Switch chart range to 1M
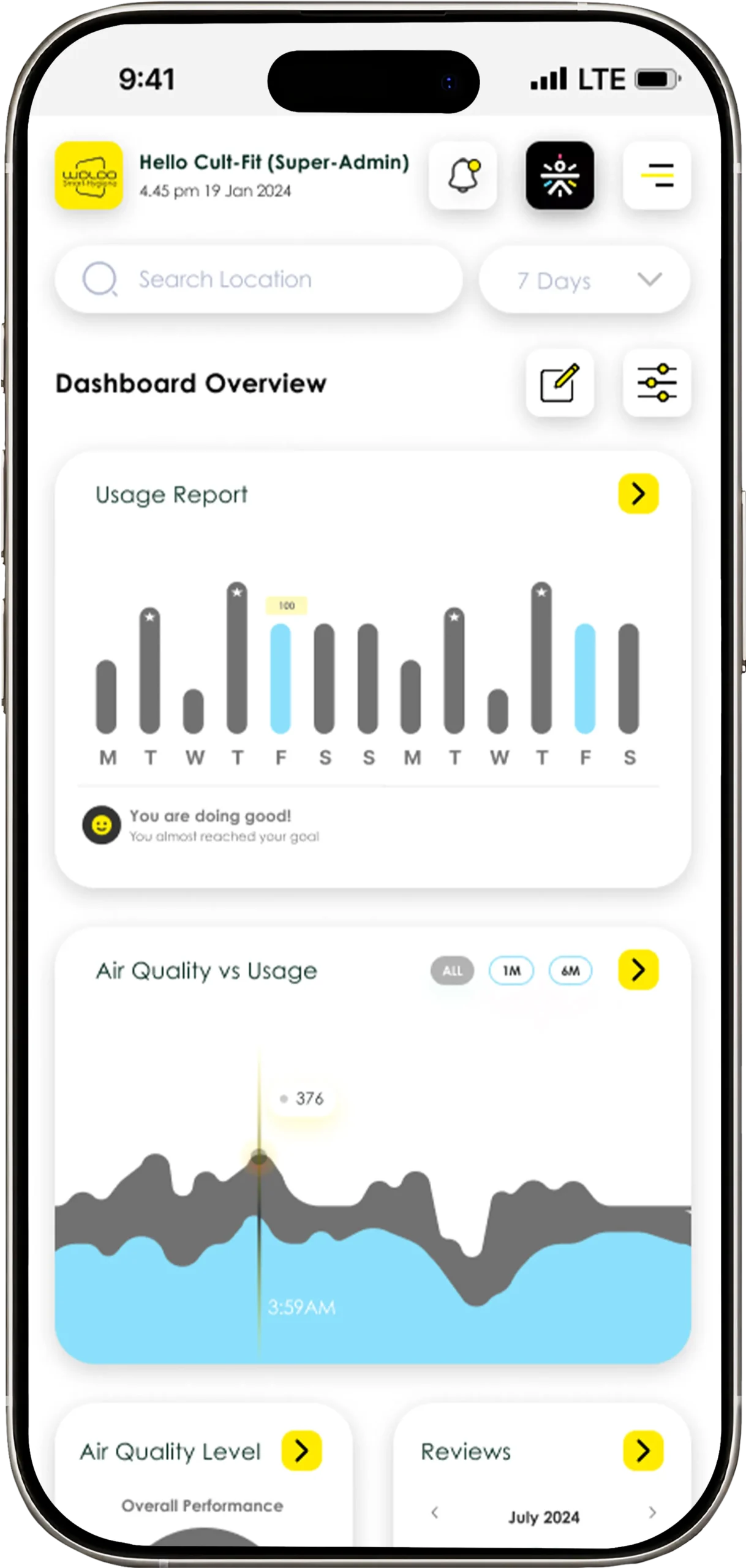 [511, 971]
